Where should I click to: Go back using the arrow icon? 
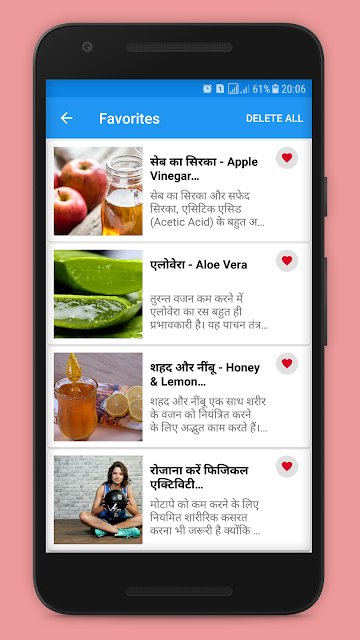[x=67, y=118]
